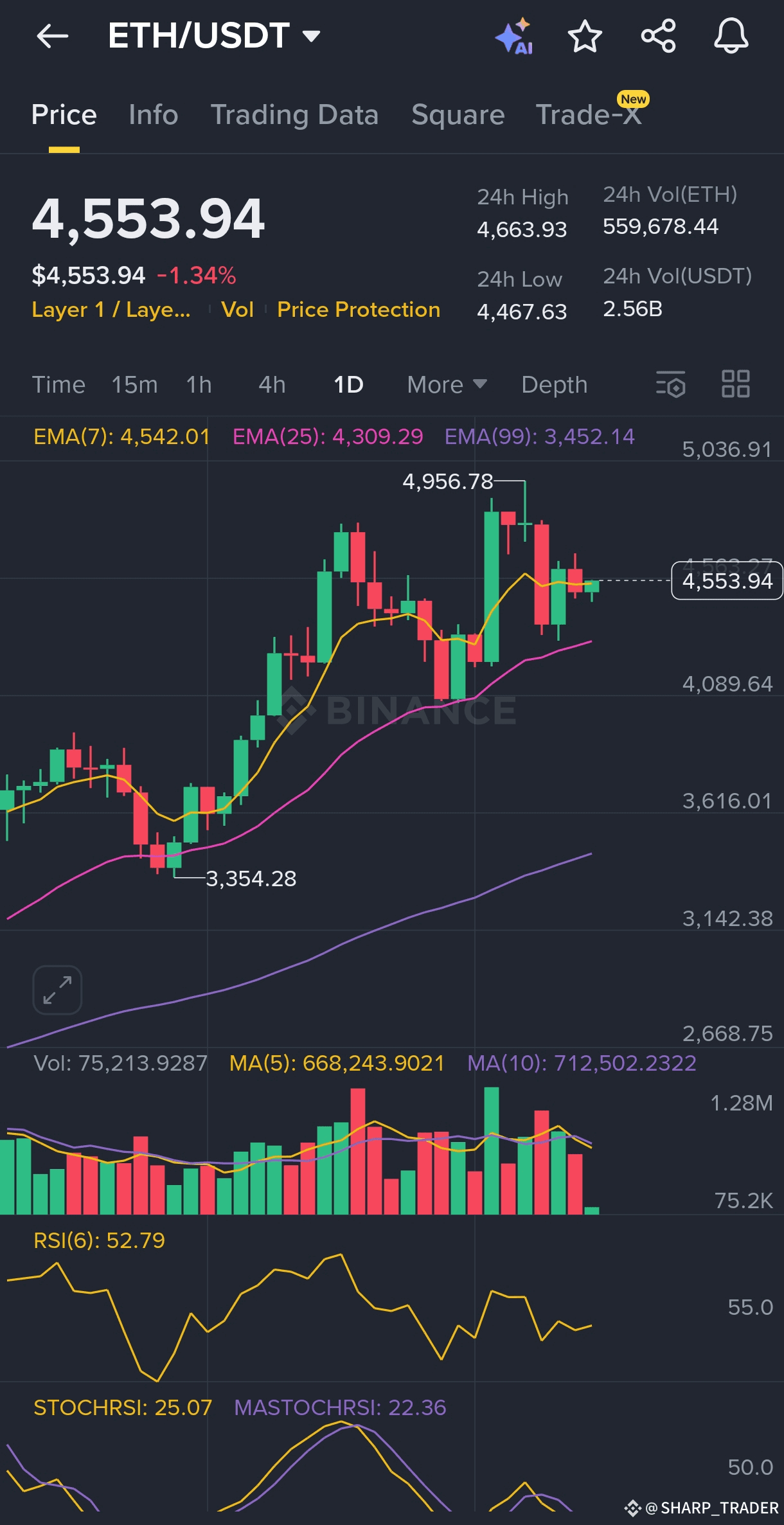The height and width of the screenshot is (1525, 784).
Task: Go back with the arrow icon
Action: (52, 36)
